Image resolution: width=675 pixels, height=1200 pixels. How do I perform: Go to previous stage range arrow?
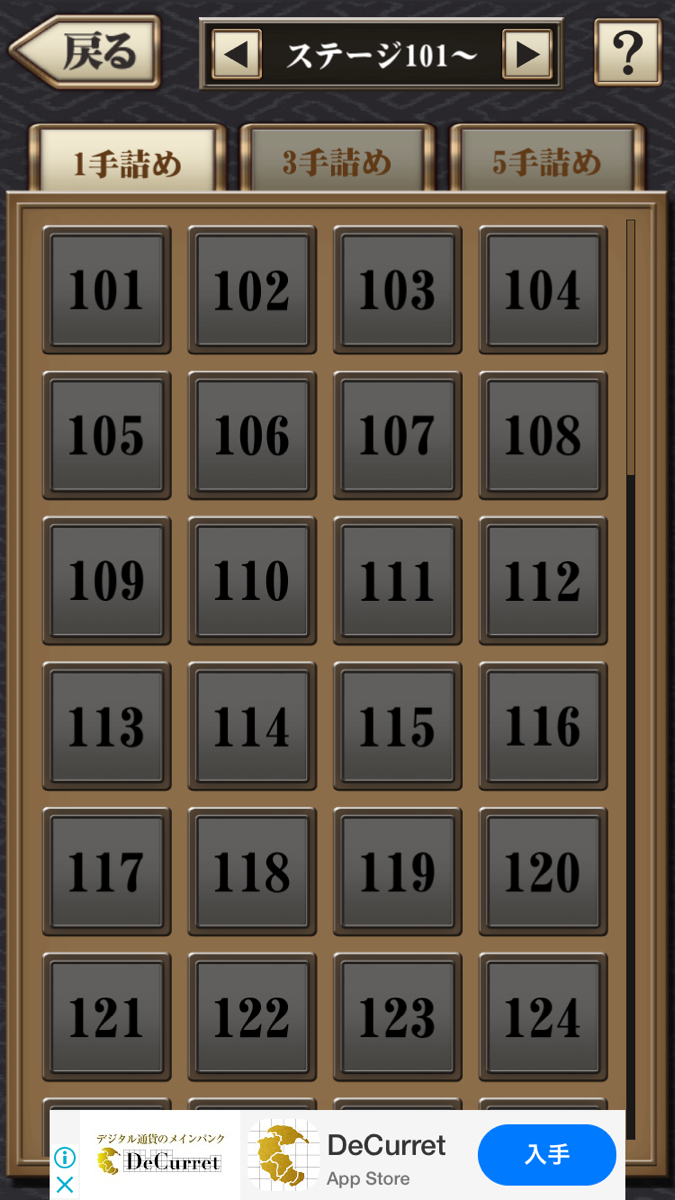236,54
